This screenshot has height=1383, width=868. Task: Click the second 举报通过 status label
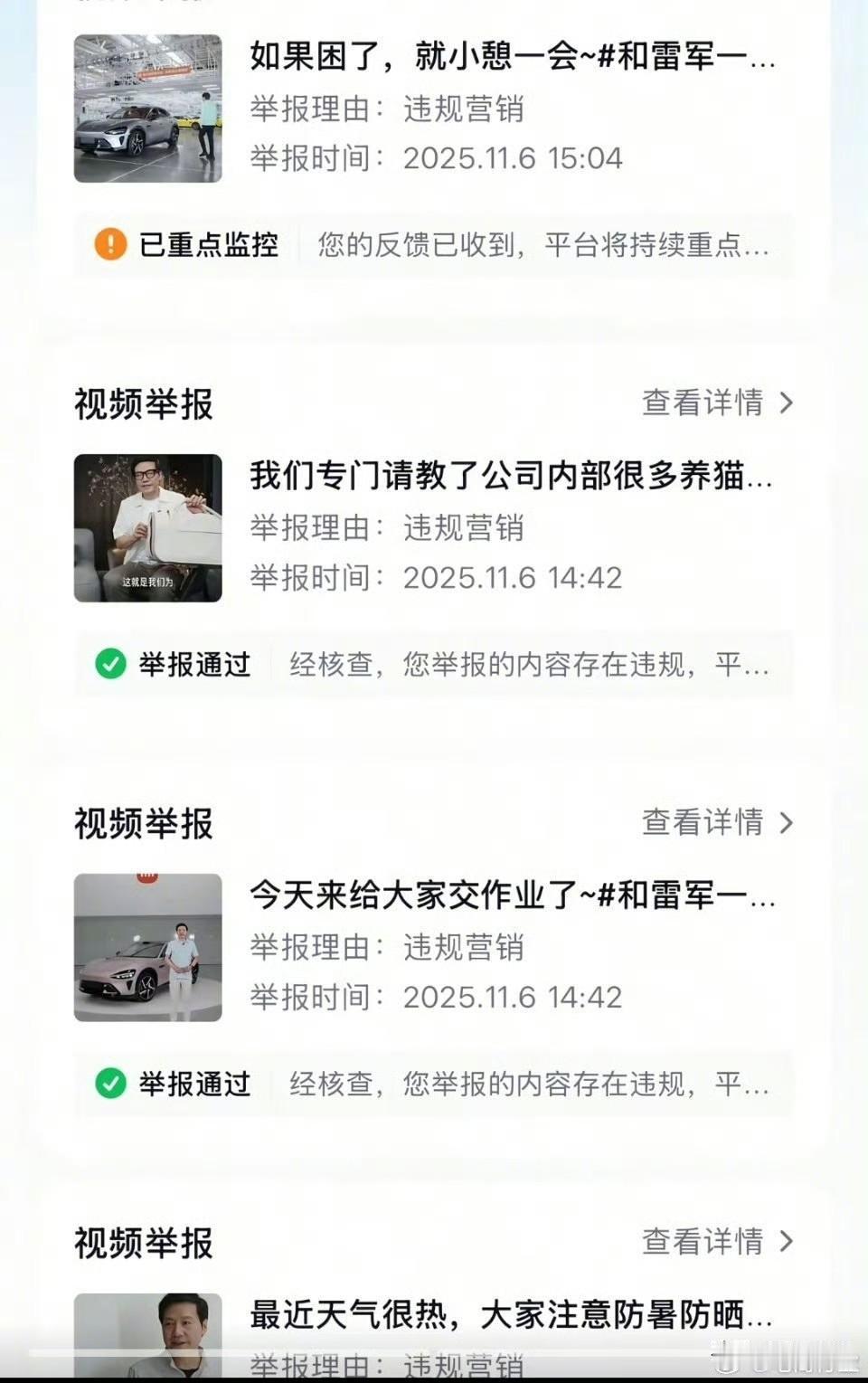point(193,1084)
